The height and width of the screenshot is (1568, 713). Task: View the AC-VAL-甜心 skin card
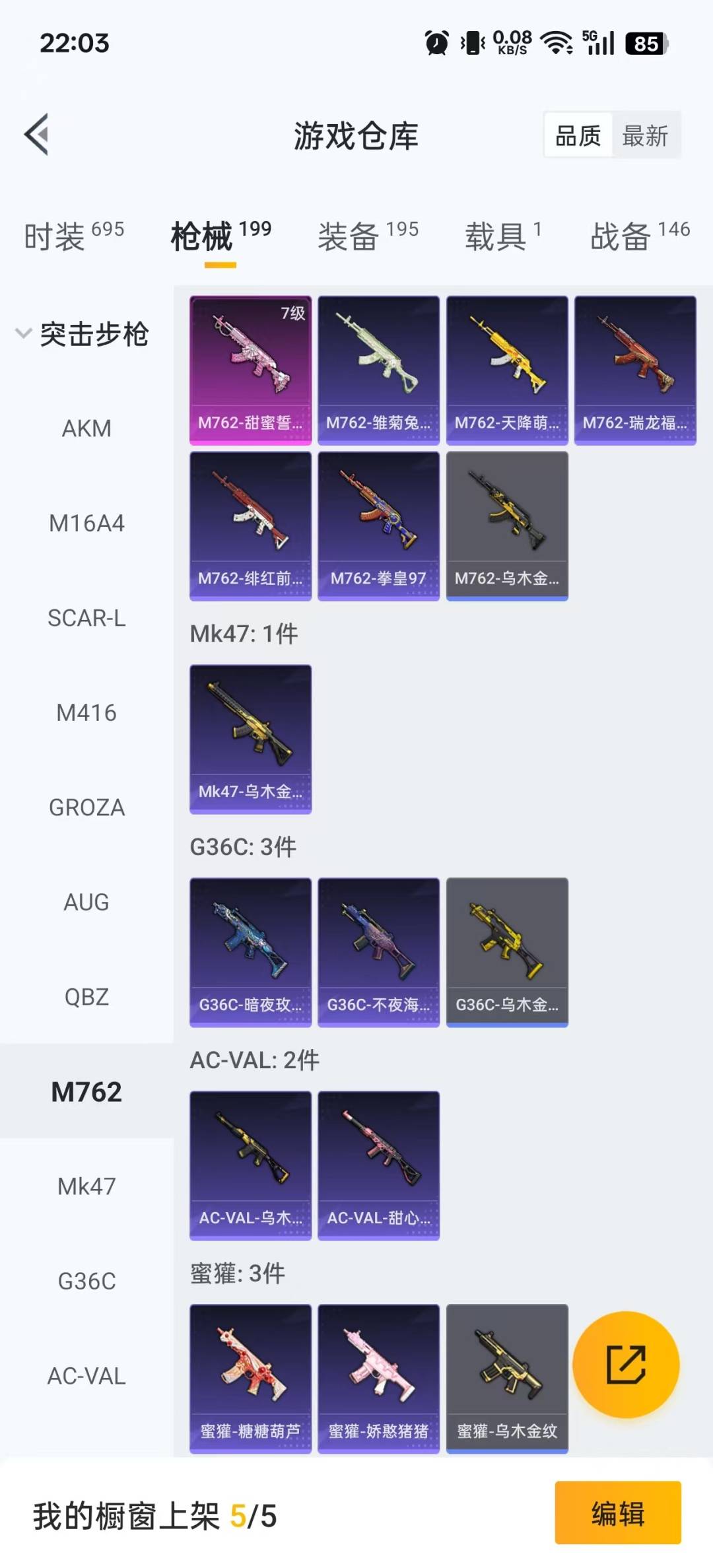click(x=378, y=1165)
